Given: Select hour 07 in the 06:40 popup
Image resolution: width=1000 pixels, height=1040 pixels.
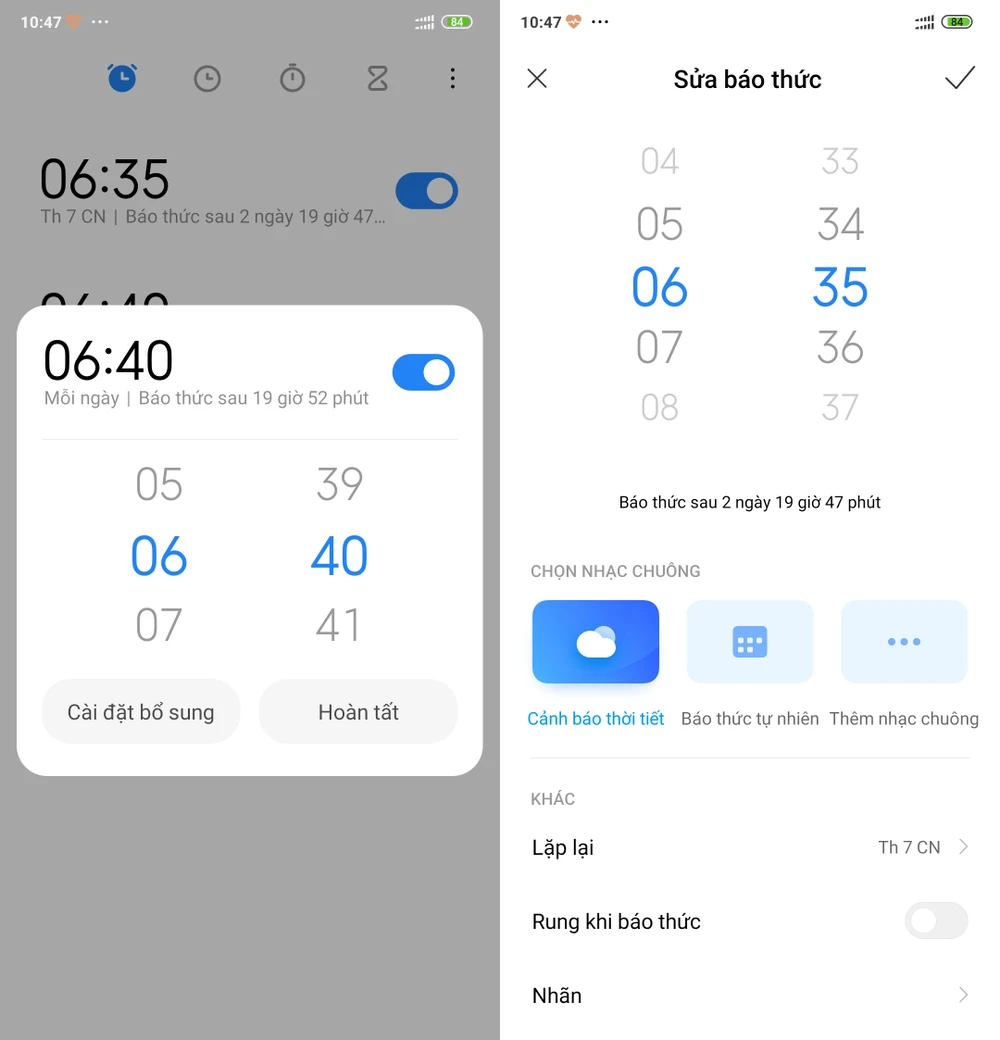Looking at the screenshot, I should pyautogui.click(x=159, y=625).
